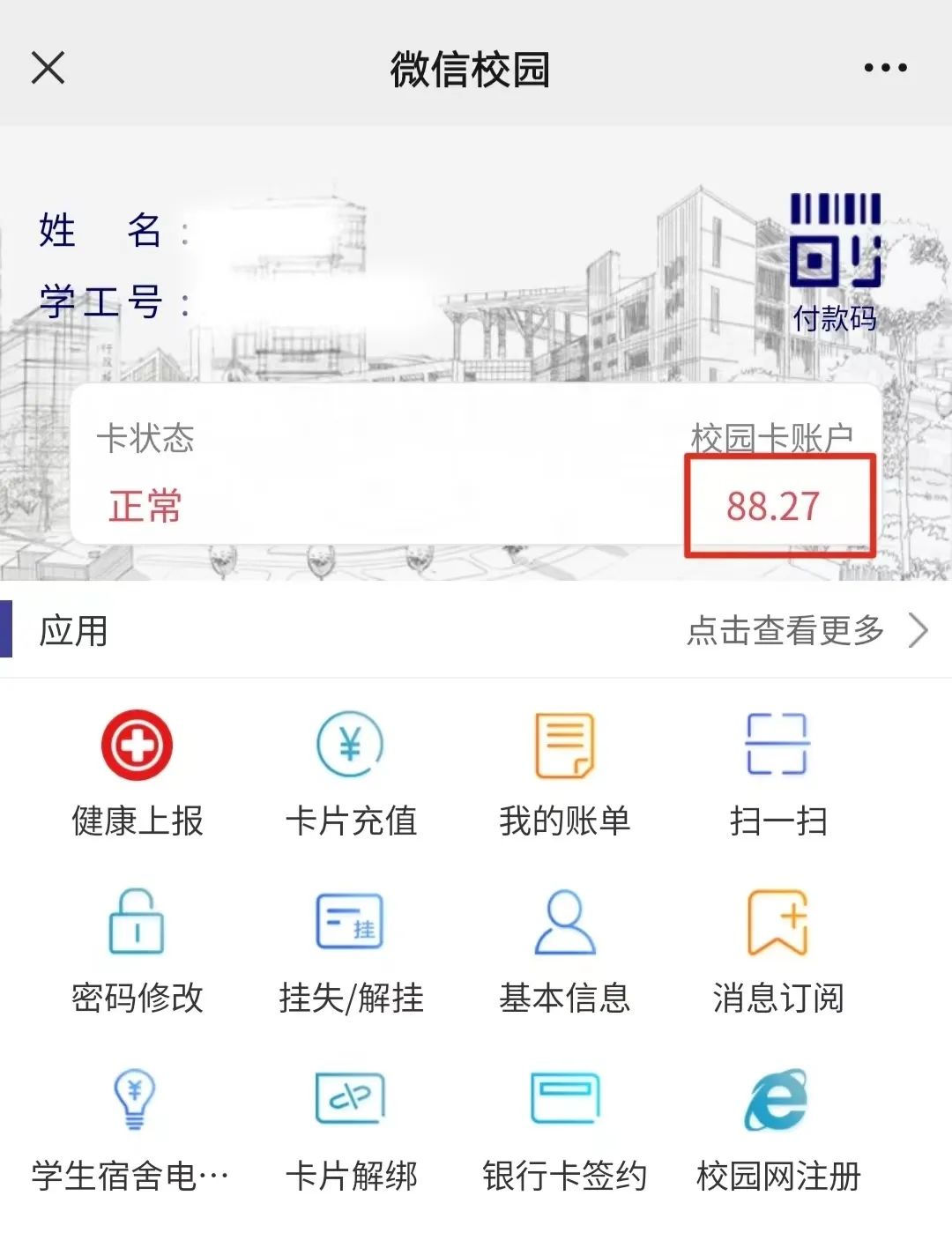Open the three-dot overflow menu
Image resolution: width=952 pixels, height=1255 pixels.
(x=884, y=68)
